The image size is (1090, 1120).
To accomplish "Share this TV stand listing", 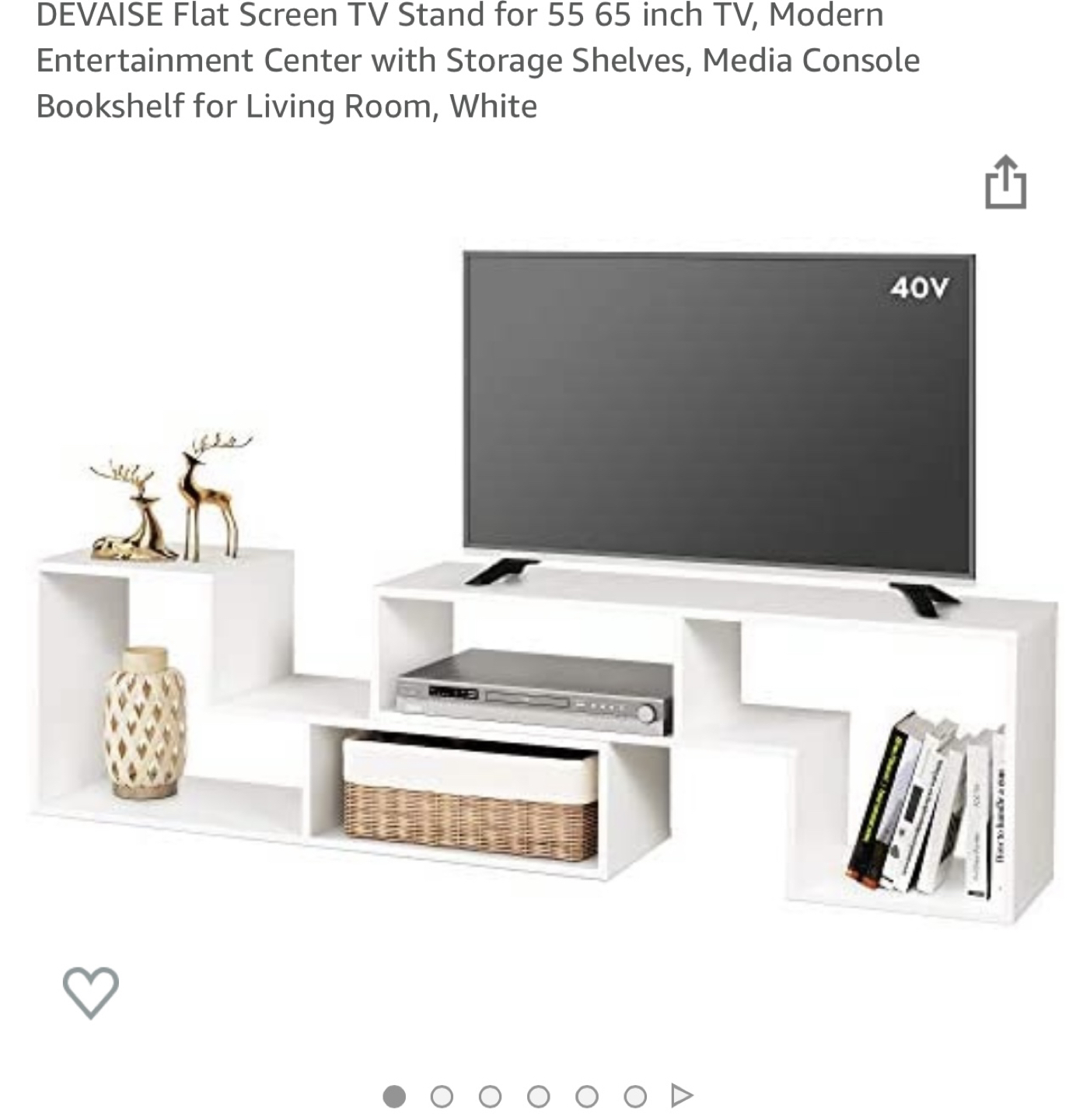I will click(1005, 183).
